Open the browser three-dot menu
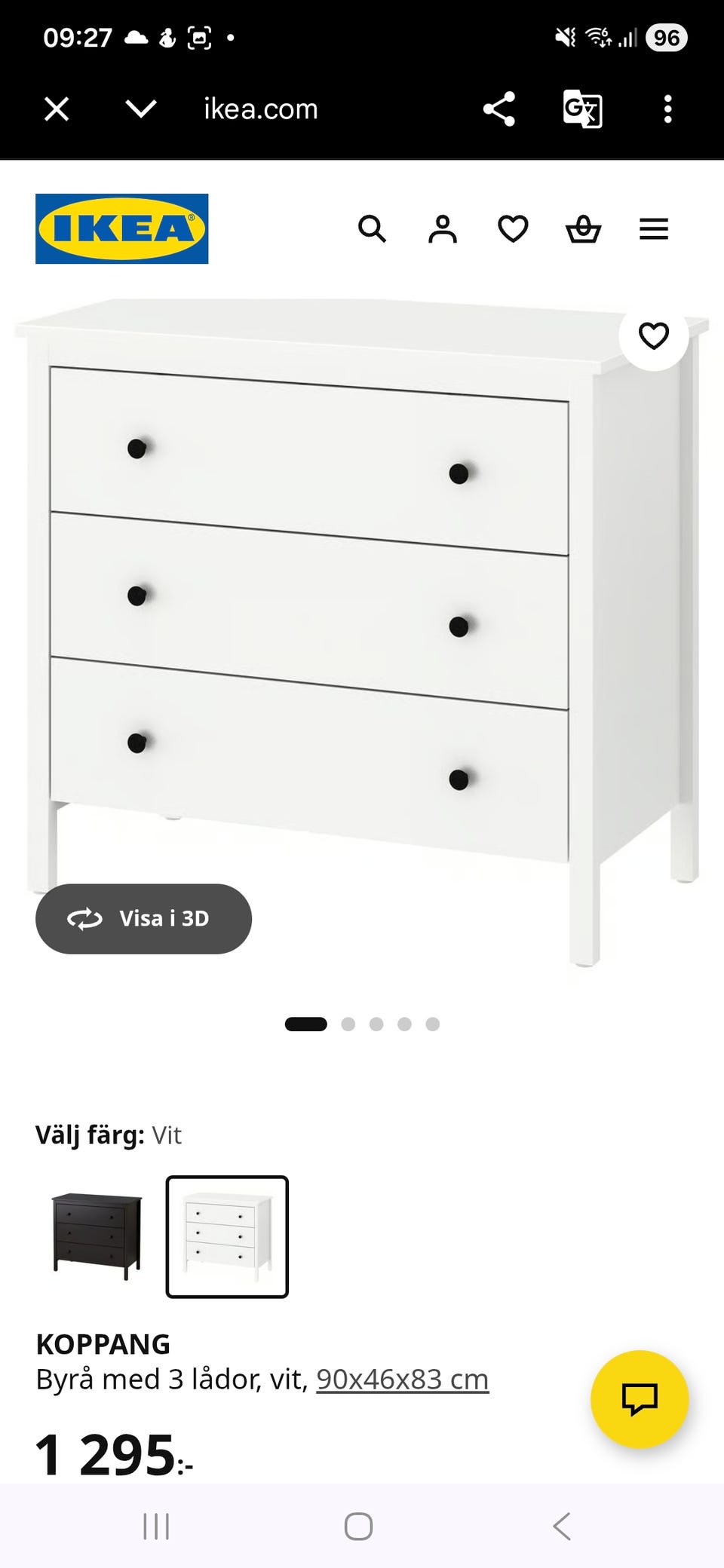The image size is (724, 1568). (668, 109)
